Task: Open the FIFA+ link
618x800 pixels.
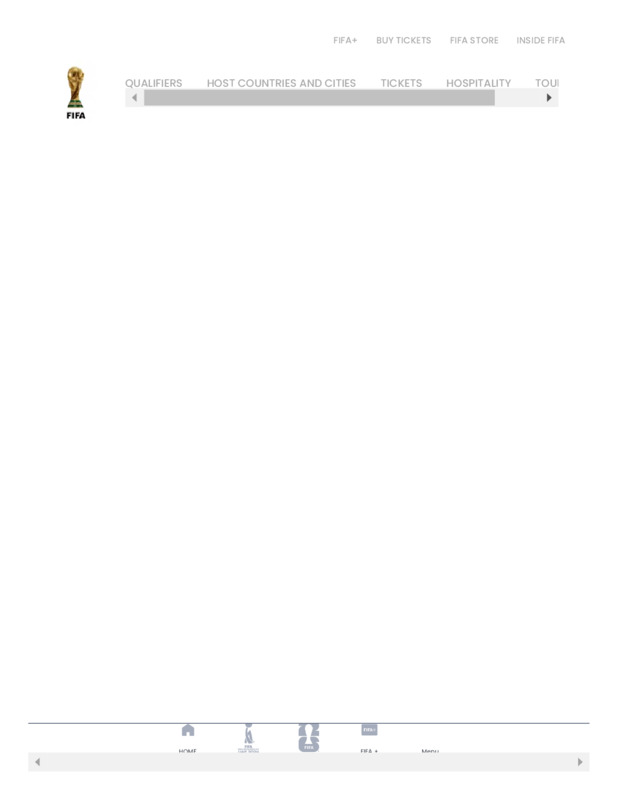Action: click(x=345, y=41)
